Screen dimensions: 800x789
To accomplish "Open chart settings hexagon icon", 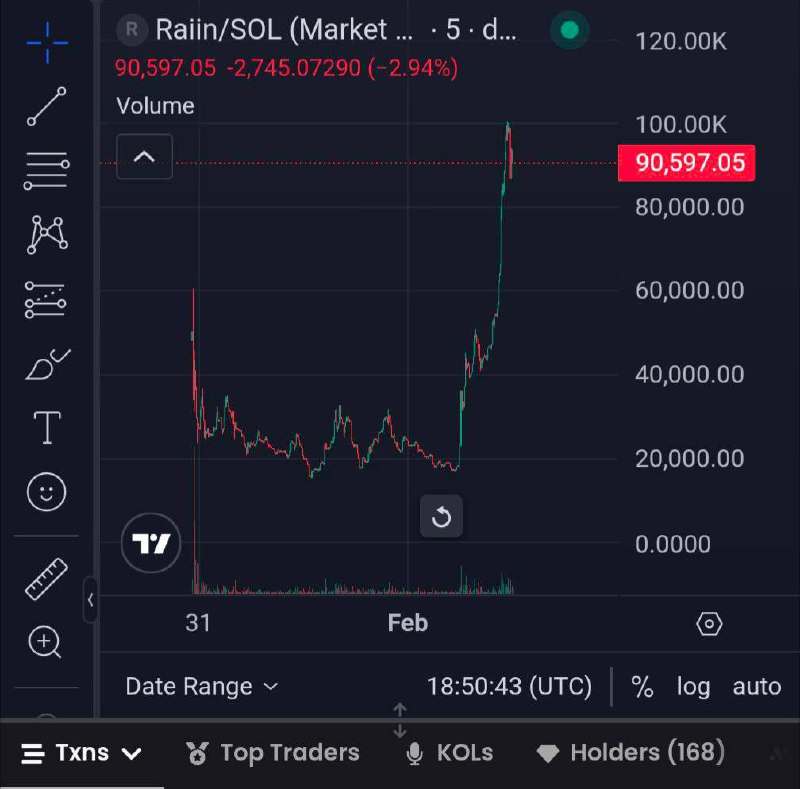I will [709, 624].
